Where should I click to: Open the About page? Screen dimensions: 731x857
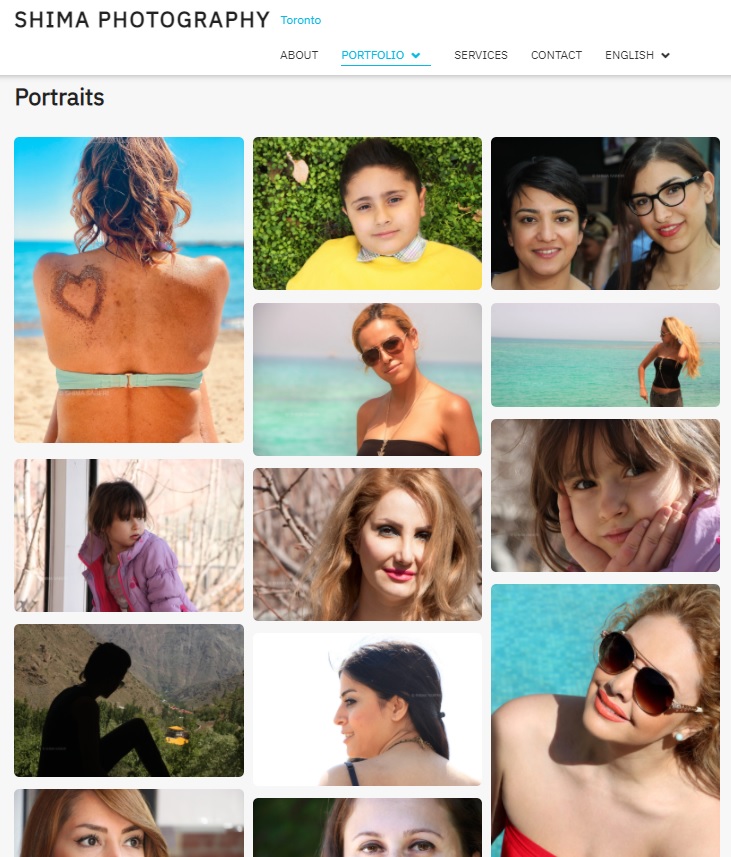[299, 55]
